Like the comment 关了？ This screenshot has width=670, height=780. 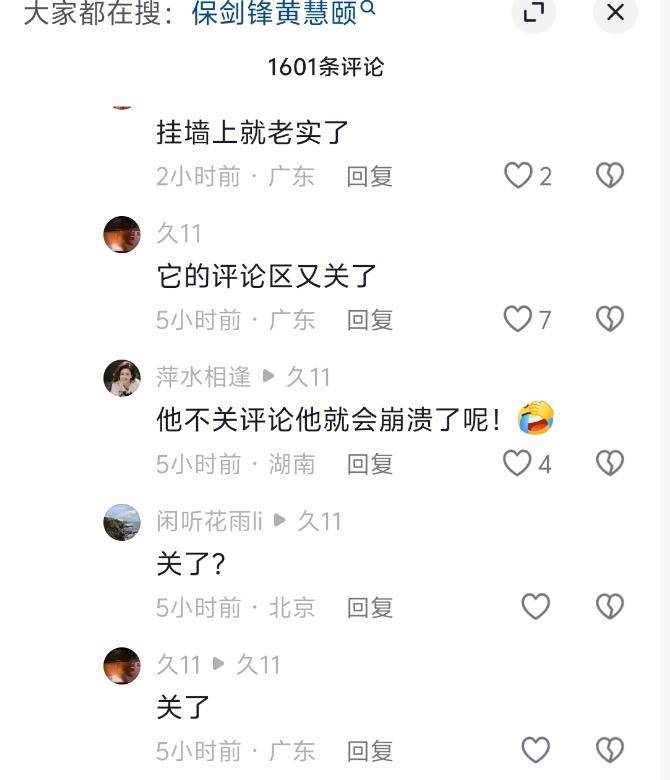click(x=536, y=607)
